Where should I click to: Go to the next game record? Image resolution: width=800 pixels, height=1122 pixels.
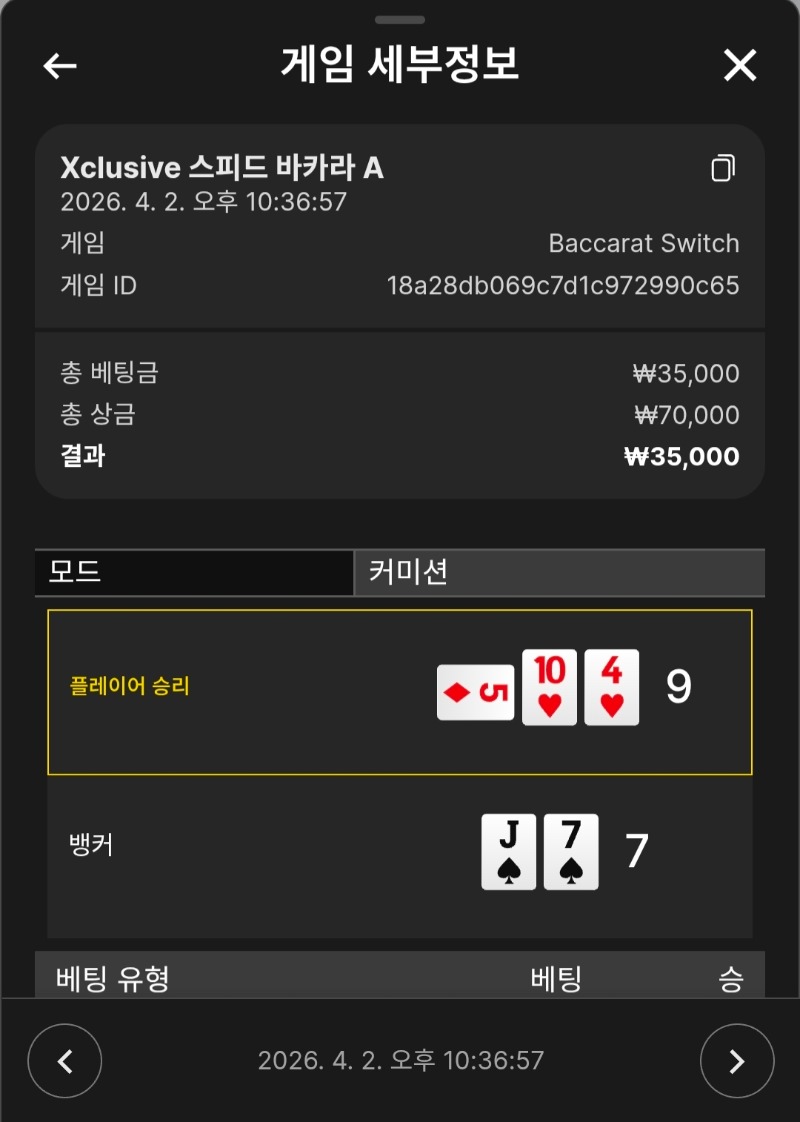click(x=737, y=1061)
